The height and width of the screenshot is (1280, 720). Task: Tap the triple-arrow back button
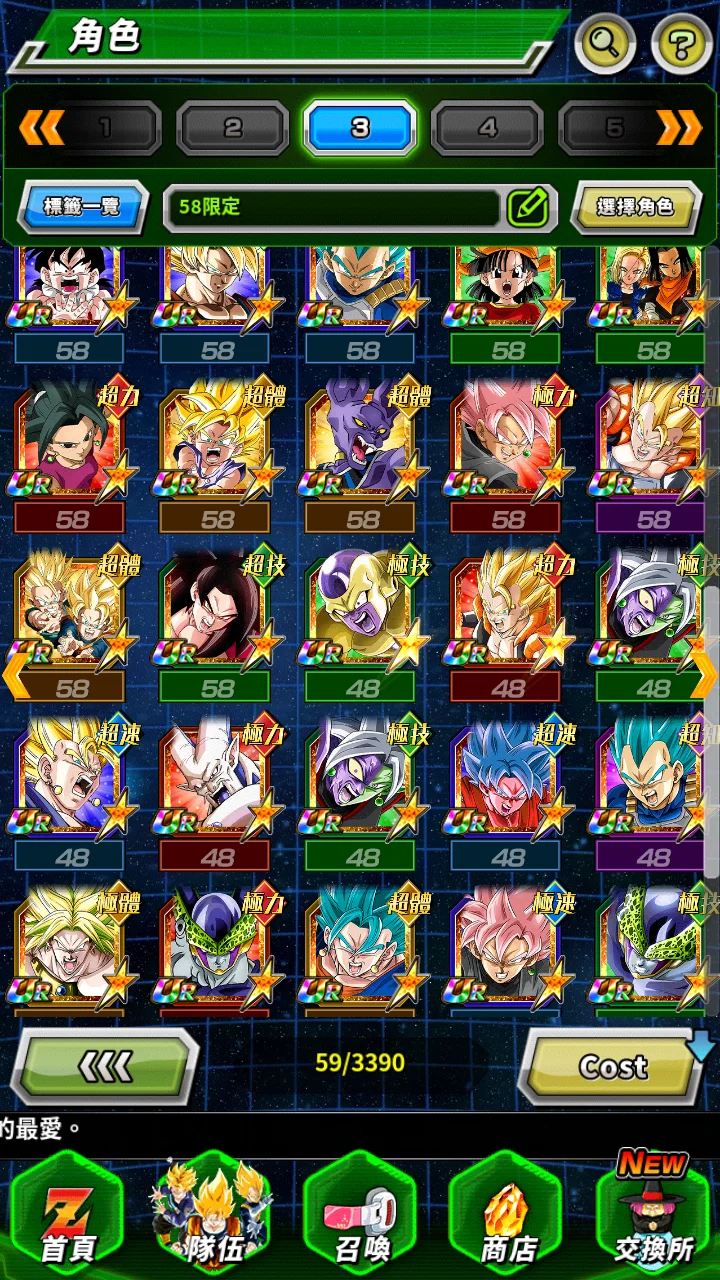pos(105,1067)
